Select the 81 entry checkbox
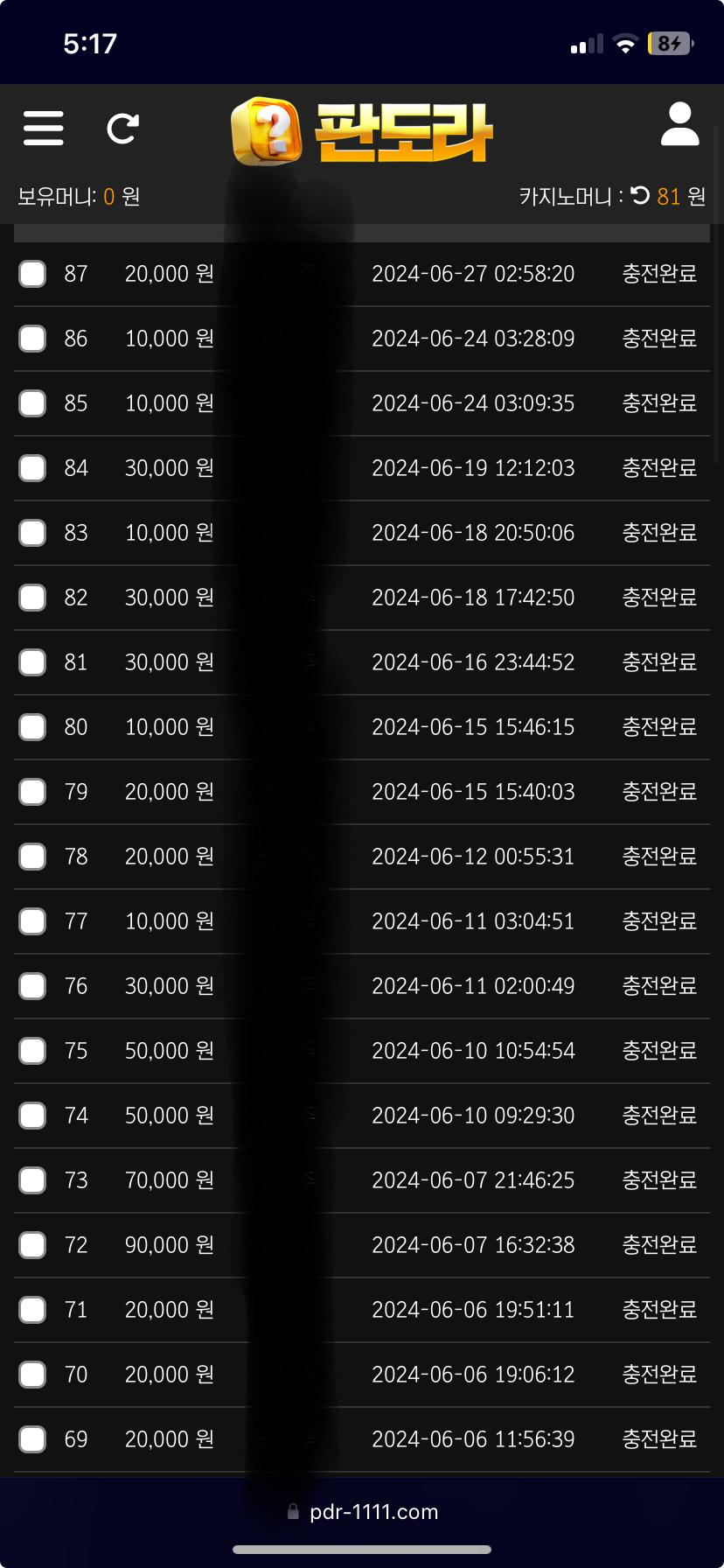724x1568 pixels. [x=32, y=662]
